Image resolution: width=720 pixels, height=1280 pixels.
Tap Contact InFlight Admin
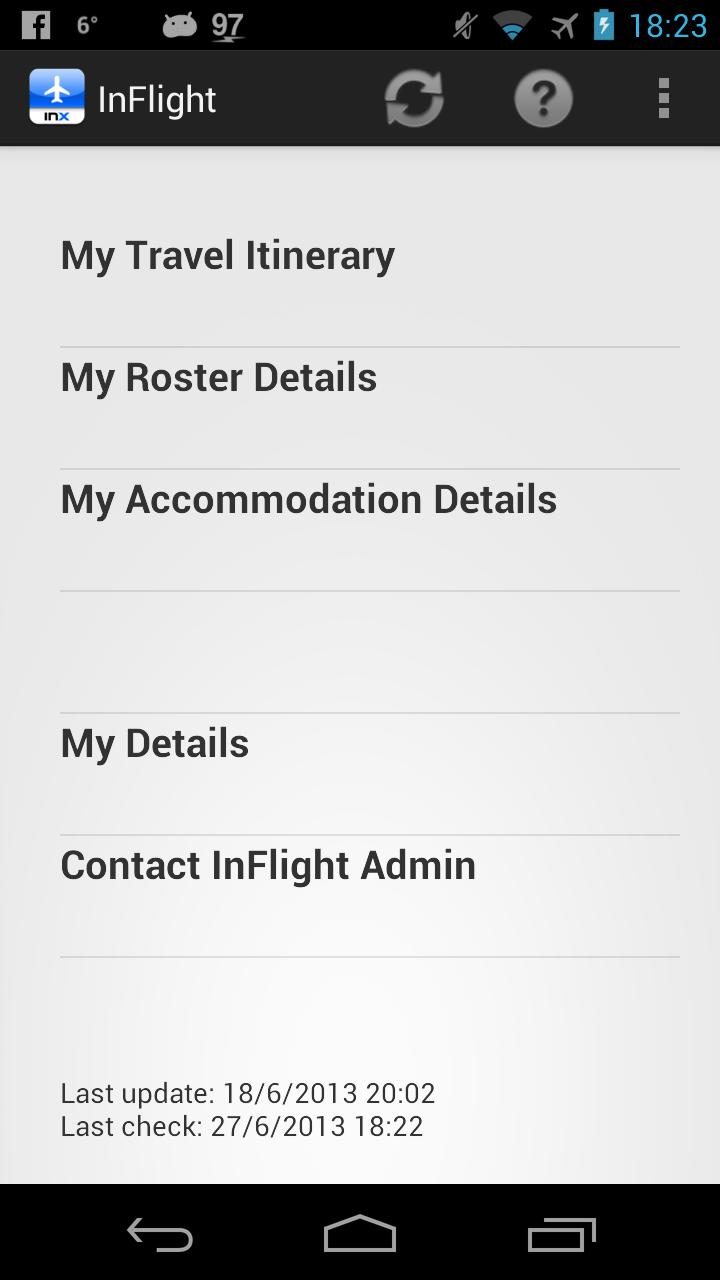pyautogui.click(x=268, y=865)
